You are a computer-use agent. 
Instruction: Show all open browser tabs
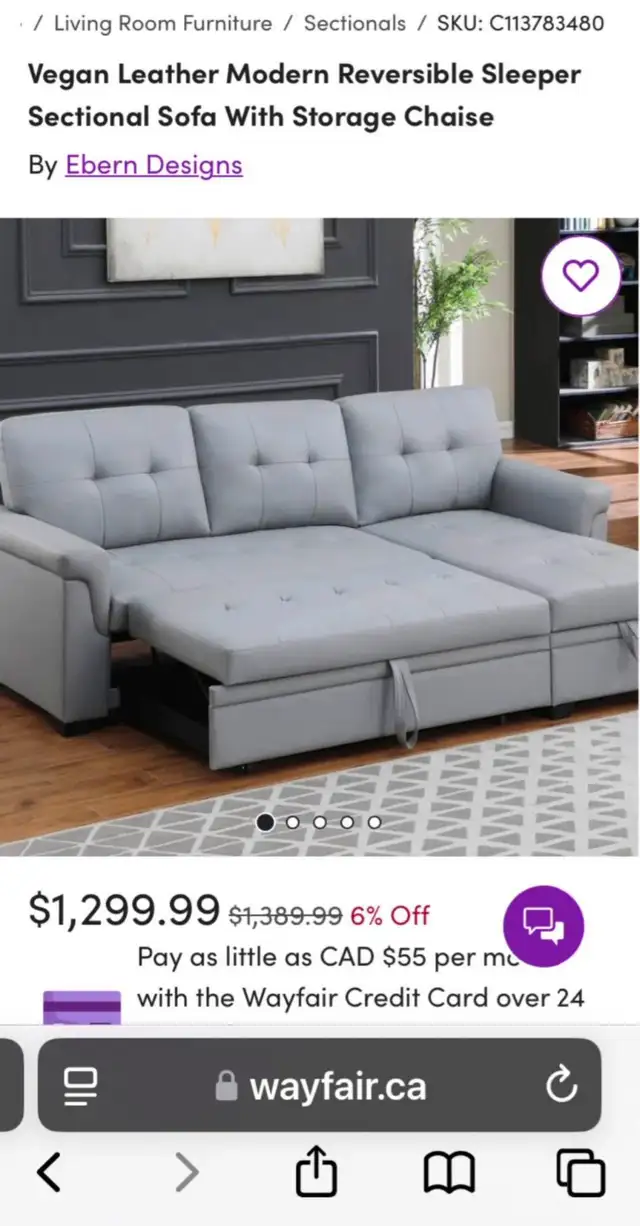point(580,1173)
